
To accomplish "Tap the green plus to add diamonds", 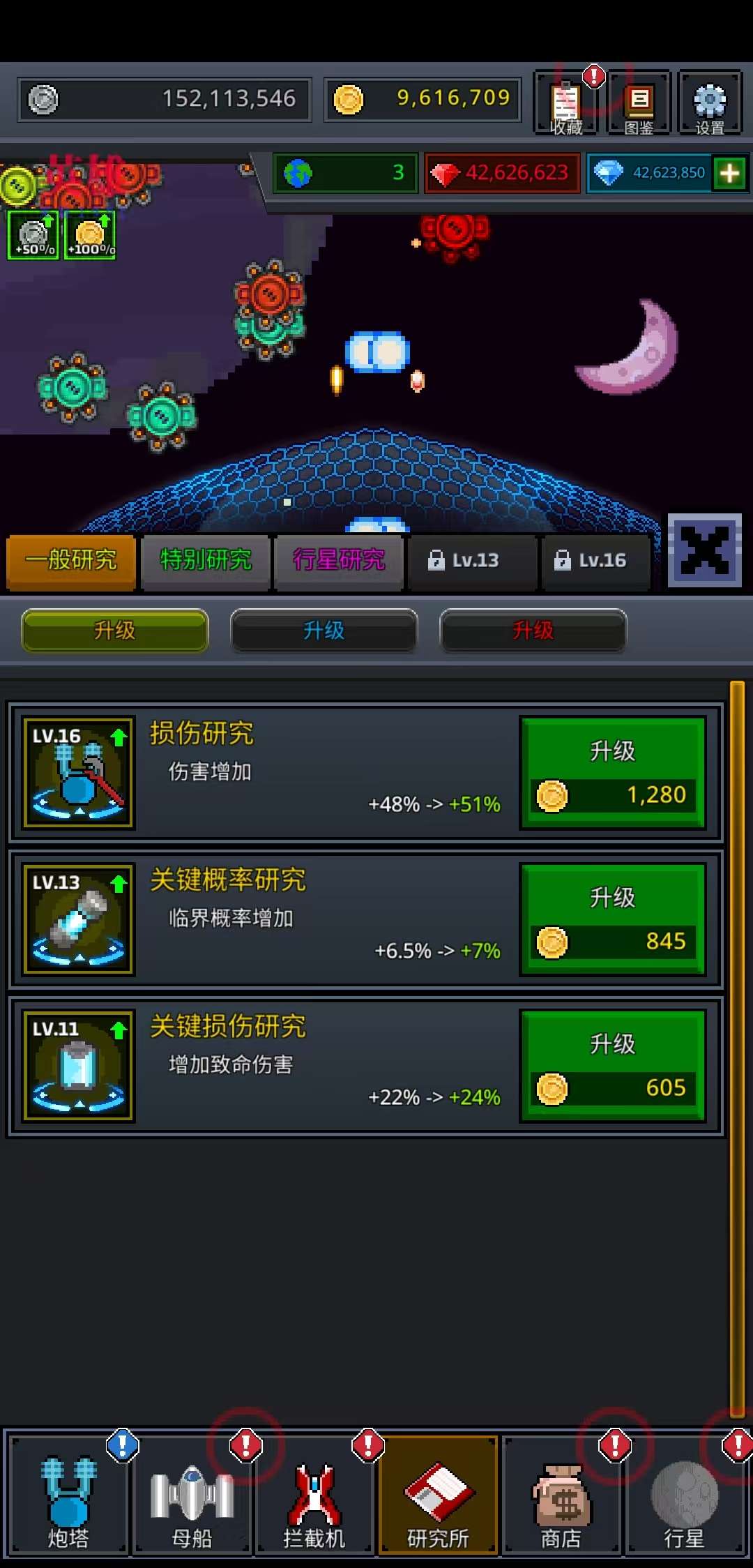I will 729,173.
